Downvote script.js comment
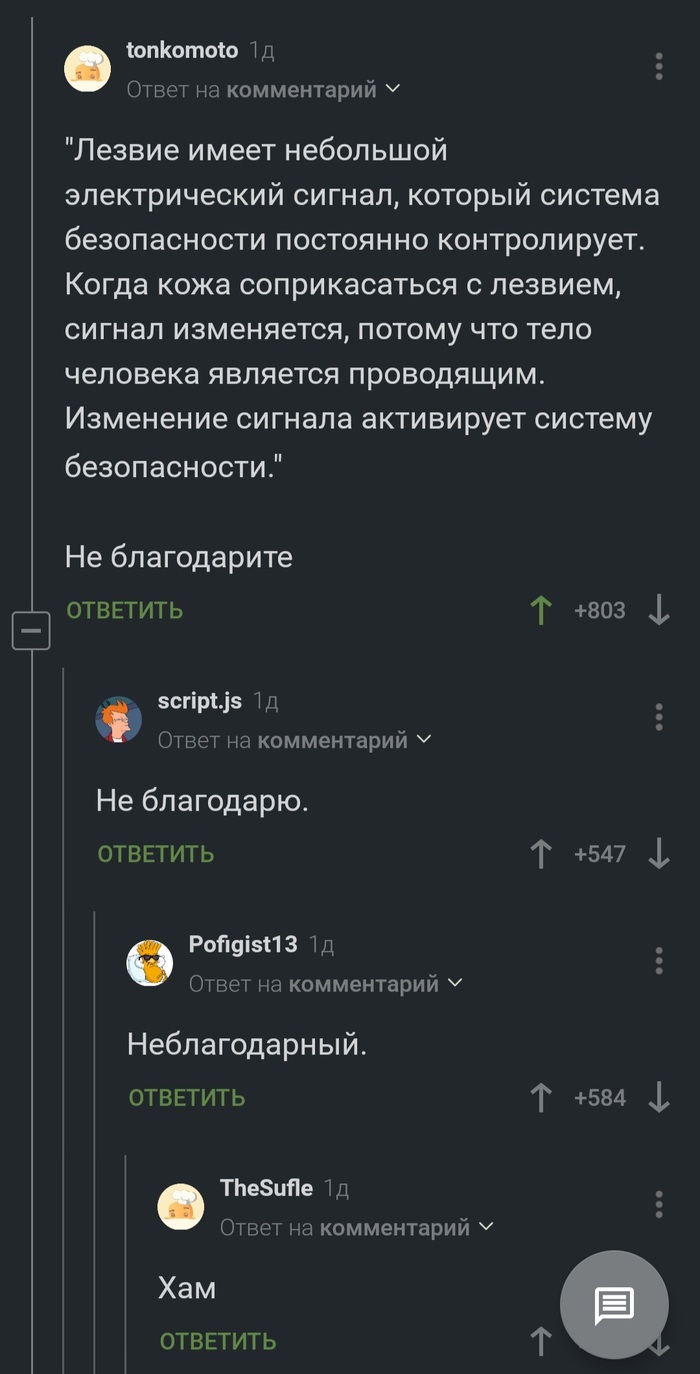 click(x=658, y=853)
